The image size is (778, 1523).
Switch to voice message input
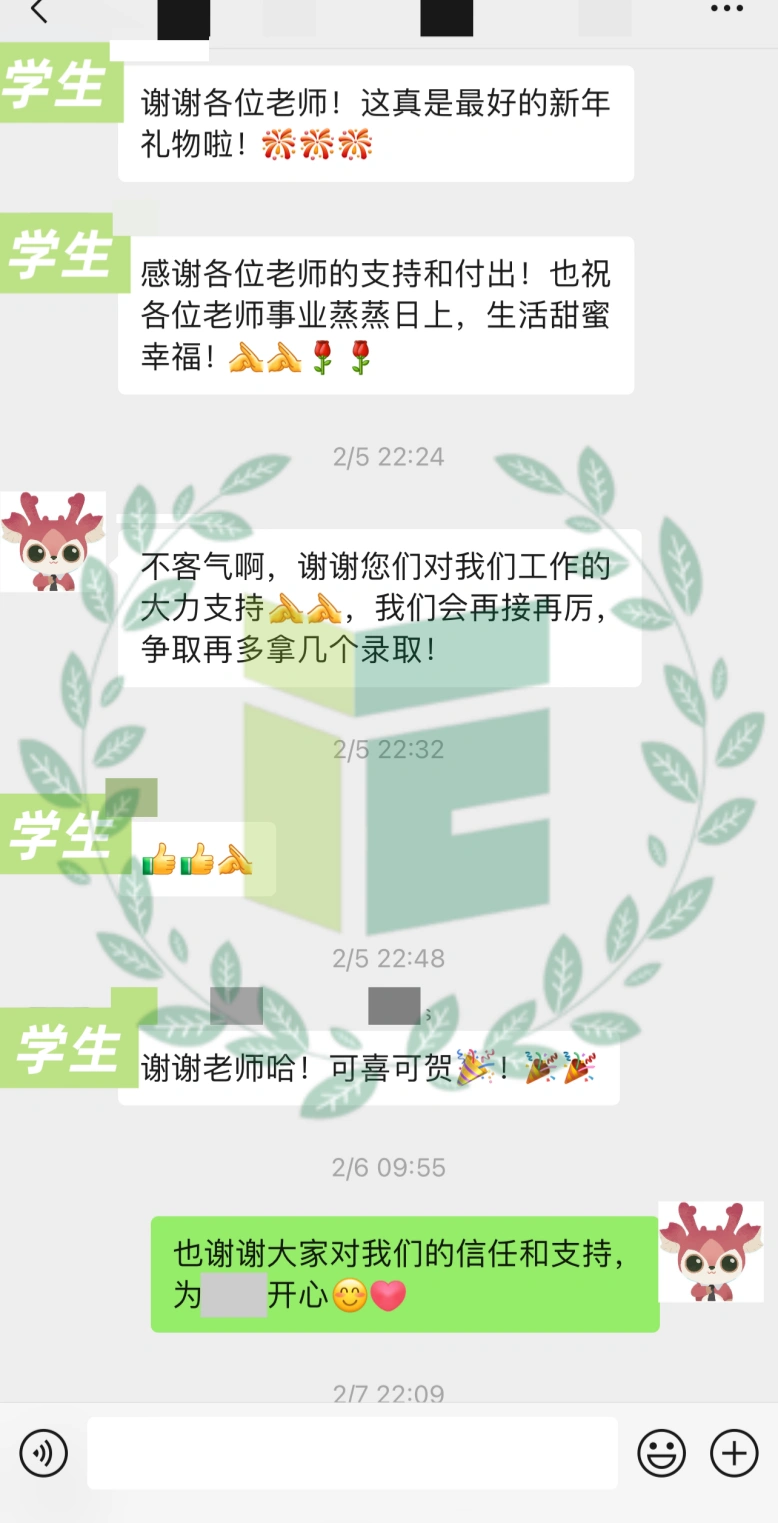pos(43,1453)
